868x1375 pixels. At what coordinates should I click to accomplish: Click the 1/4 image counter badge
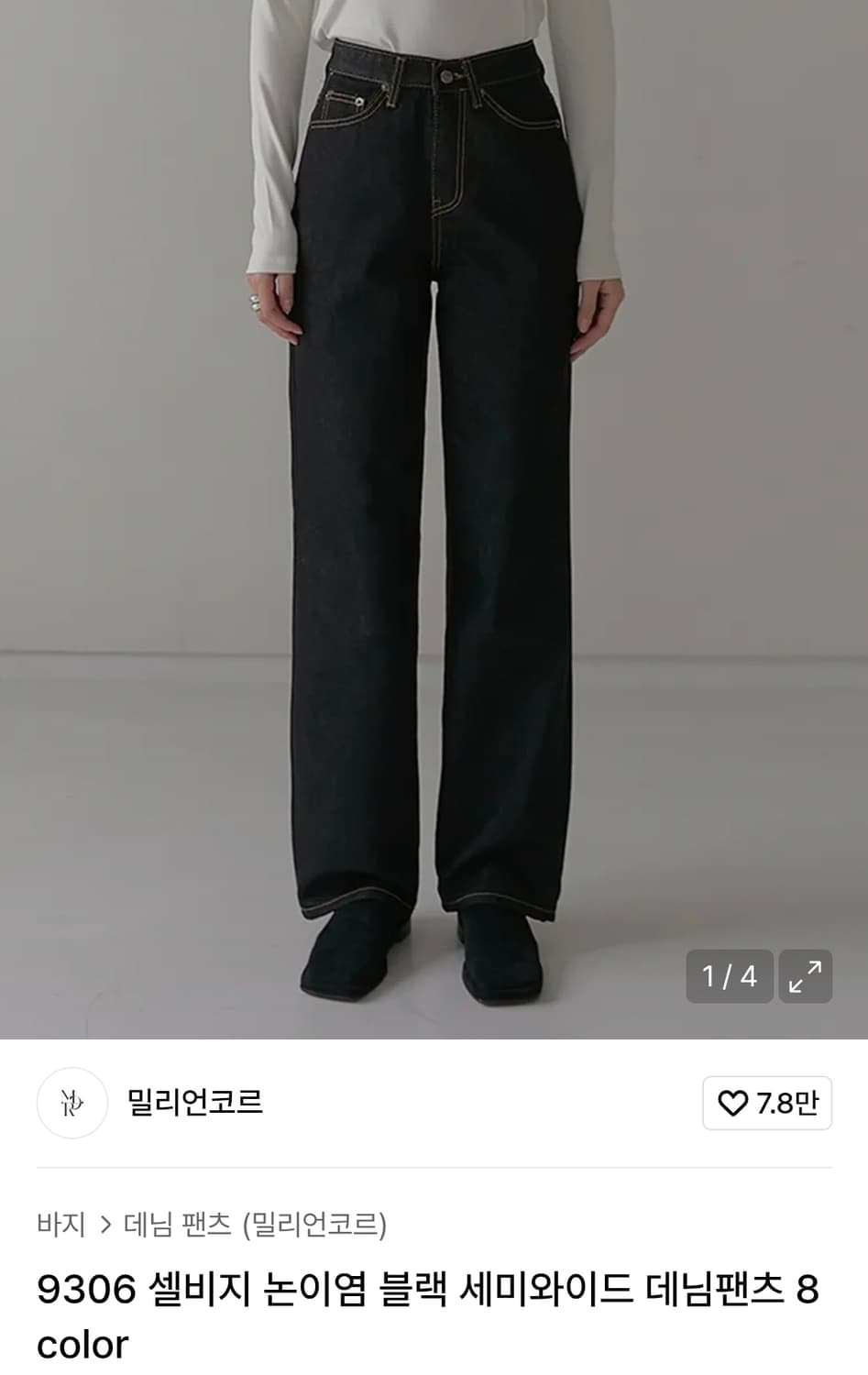[729, 974]
